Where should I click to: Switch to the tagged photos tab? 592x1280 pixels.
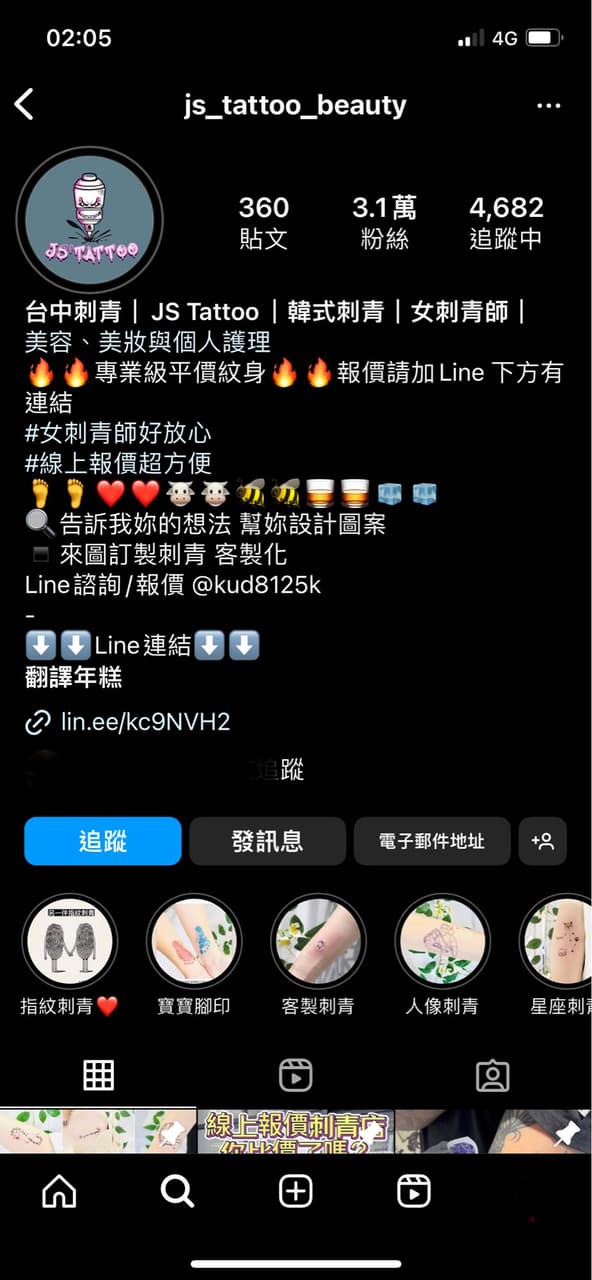492,1075
